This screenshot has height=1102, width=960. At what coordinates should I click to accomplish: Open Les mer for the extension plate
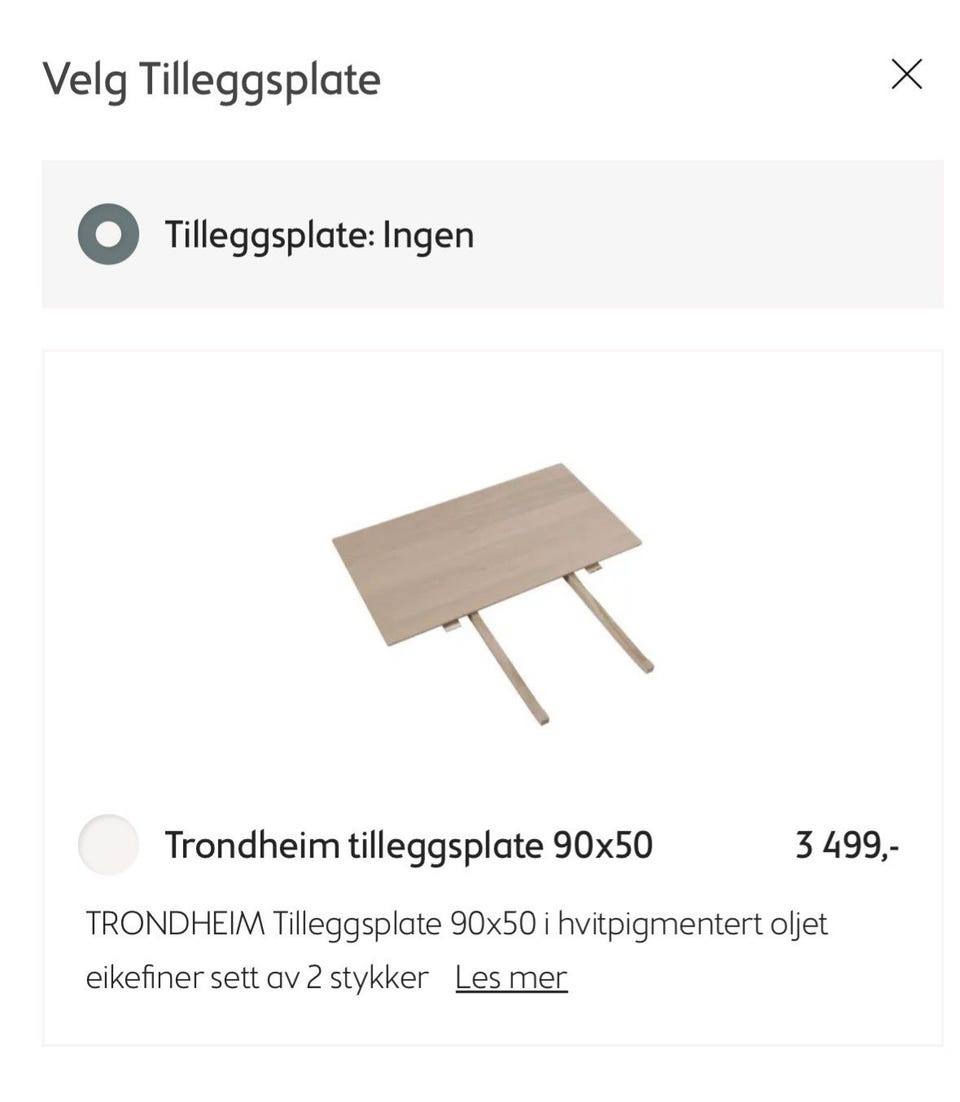[x=511, y=977]
